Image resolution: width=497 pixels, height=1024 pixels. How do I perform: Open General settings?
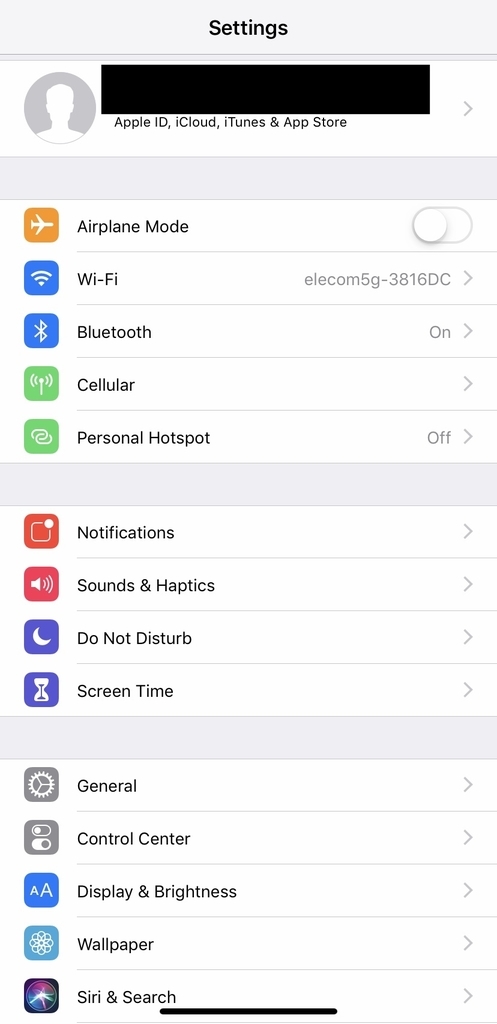point(248,786)
